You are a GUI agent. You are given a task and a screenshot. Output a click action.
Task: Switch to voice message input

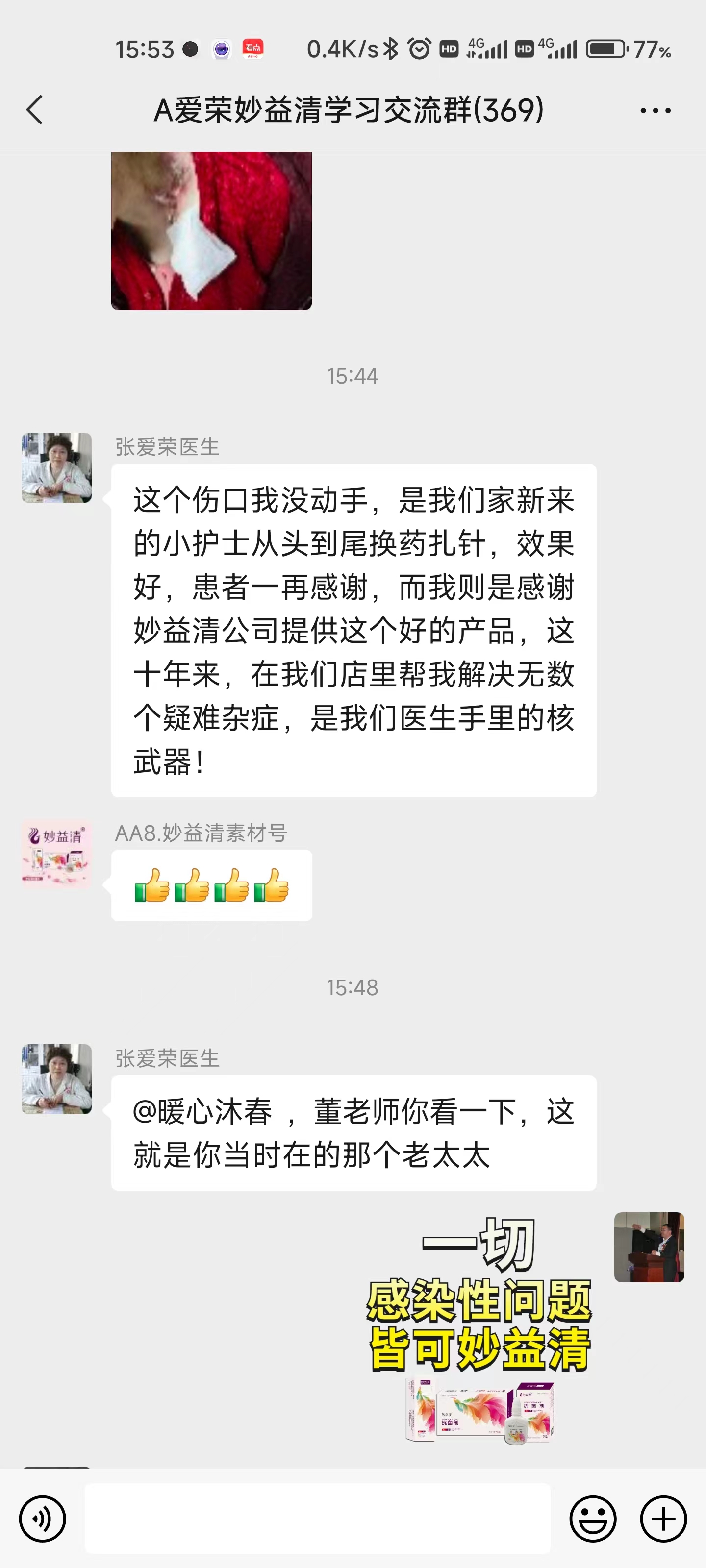[42, 1519]
